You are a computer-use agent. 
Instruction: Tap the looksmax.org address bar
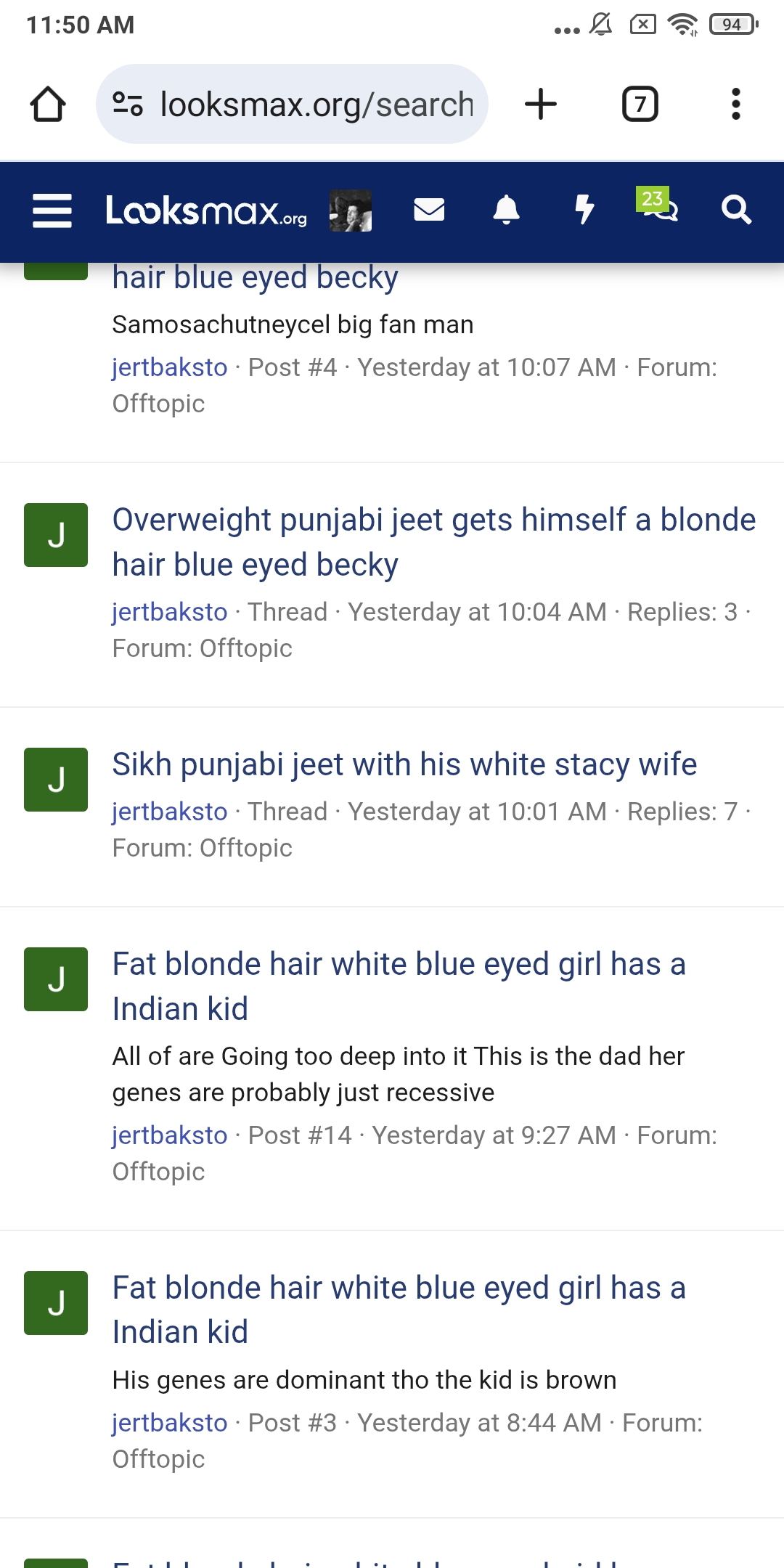point(292,104)
